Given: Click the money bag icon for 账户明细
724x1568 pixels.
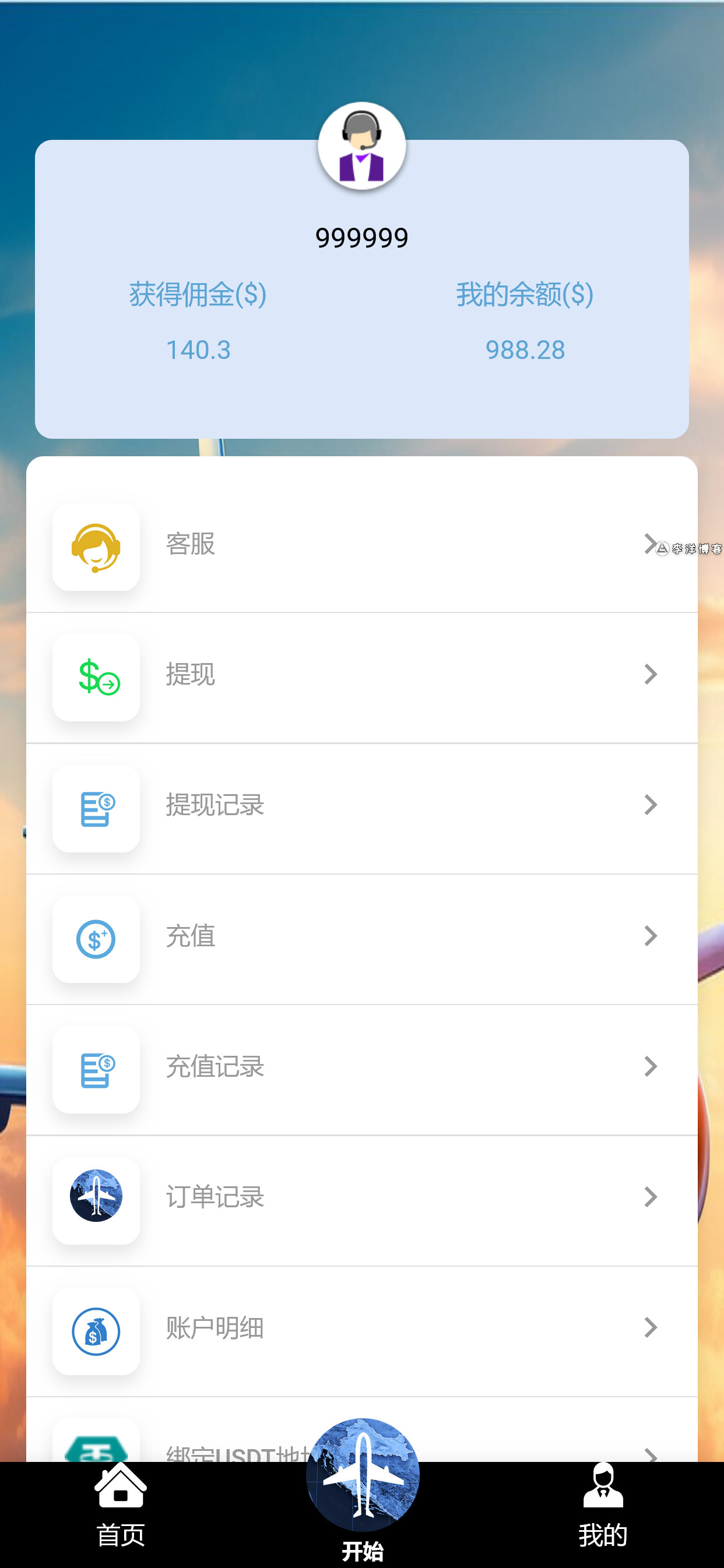Looking at the screenshot, I should pyautogui.click(x=96, y=1327).
